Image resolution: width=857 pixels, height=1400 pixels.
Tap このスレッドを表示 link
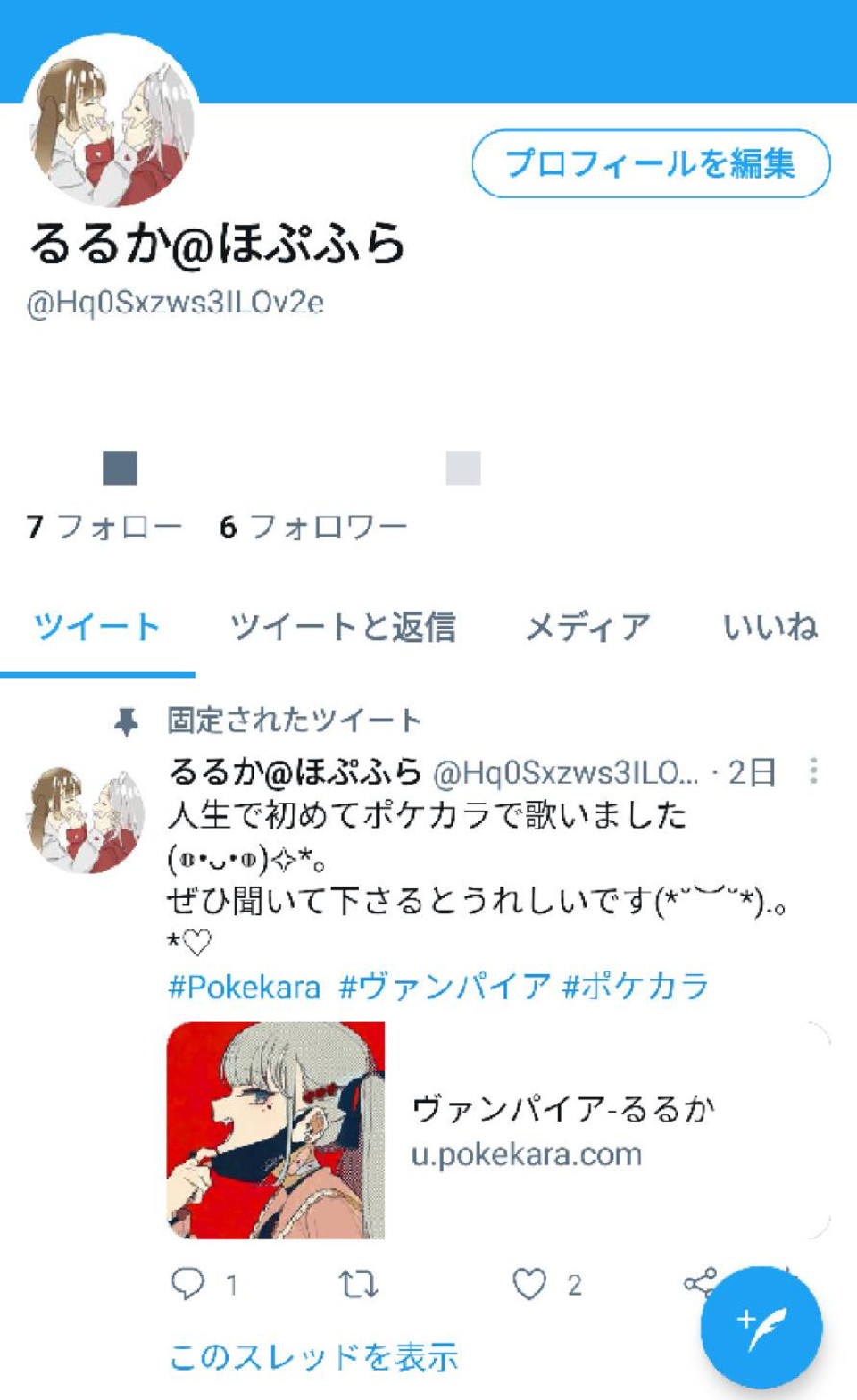click(313, 1357)
